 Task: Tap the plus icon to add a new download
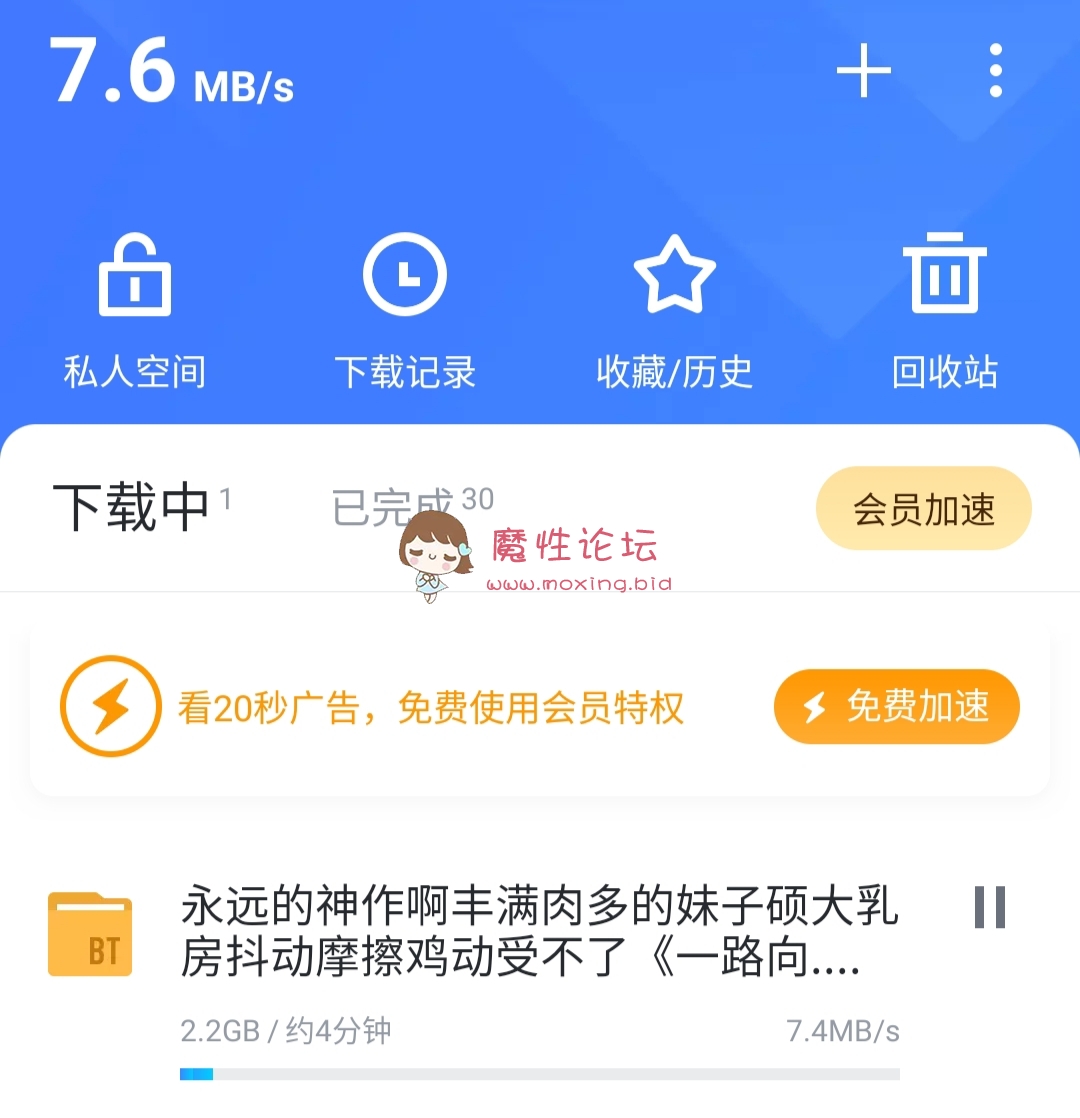[x=864, y=70]
